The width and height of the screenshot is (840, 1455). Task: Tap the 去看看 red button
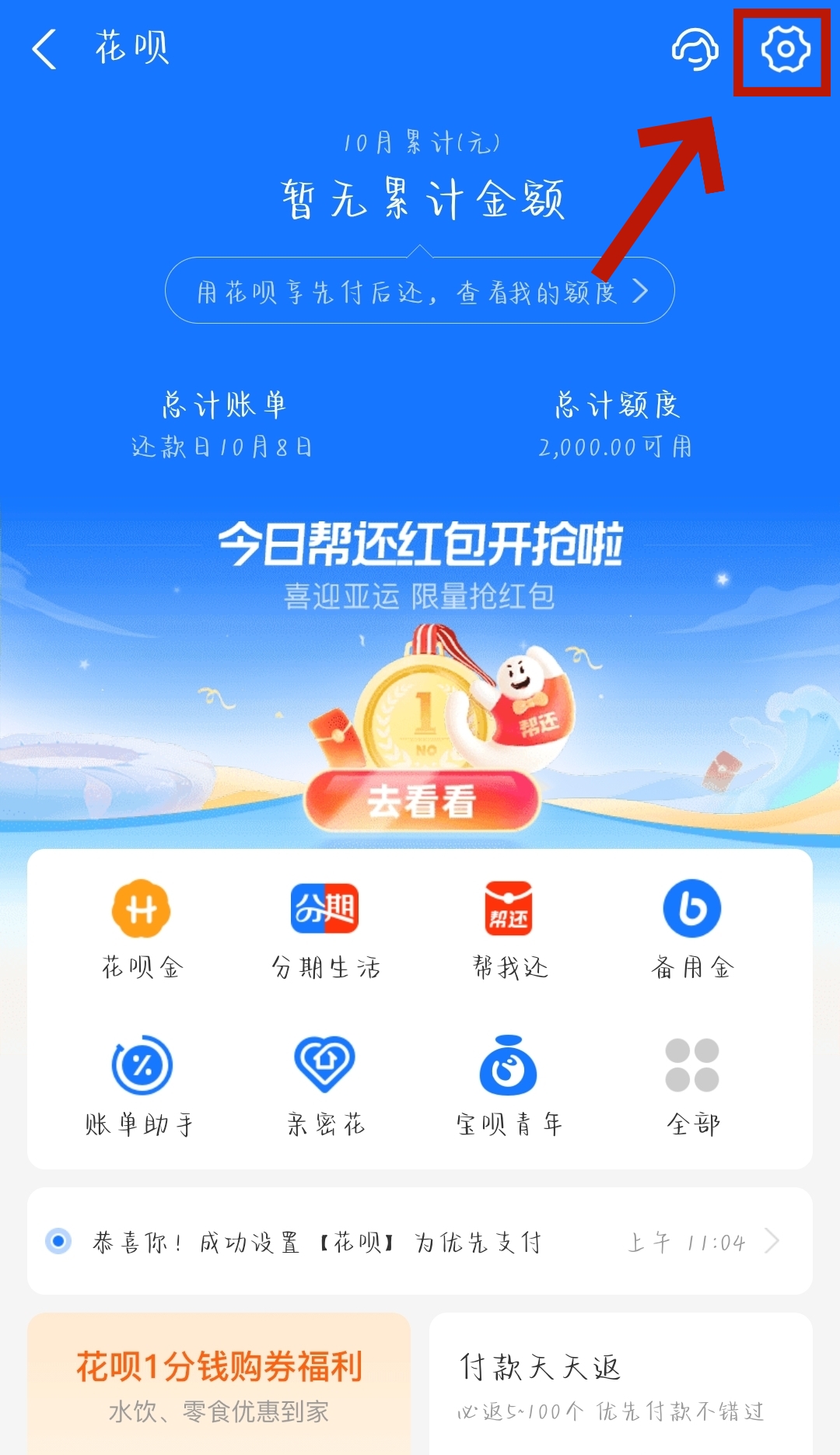click(421, 801)
